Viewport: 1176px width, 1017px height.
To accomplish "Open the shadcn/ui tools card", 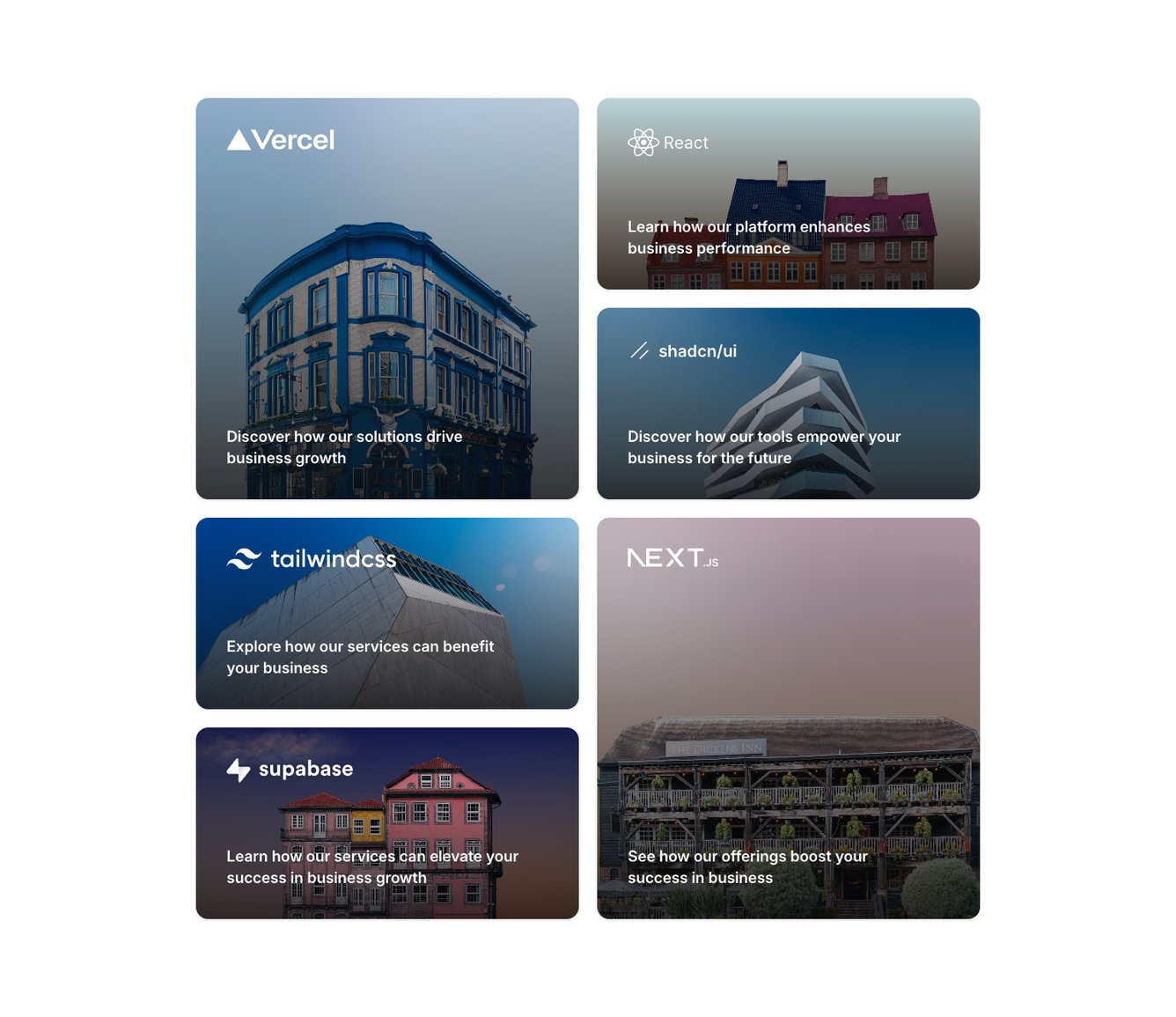I will coord(788,403).
